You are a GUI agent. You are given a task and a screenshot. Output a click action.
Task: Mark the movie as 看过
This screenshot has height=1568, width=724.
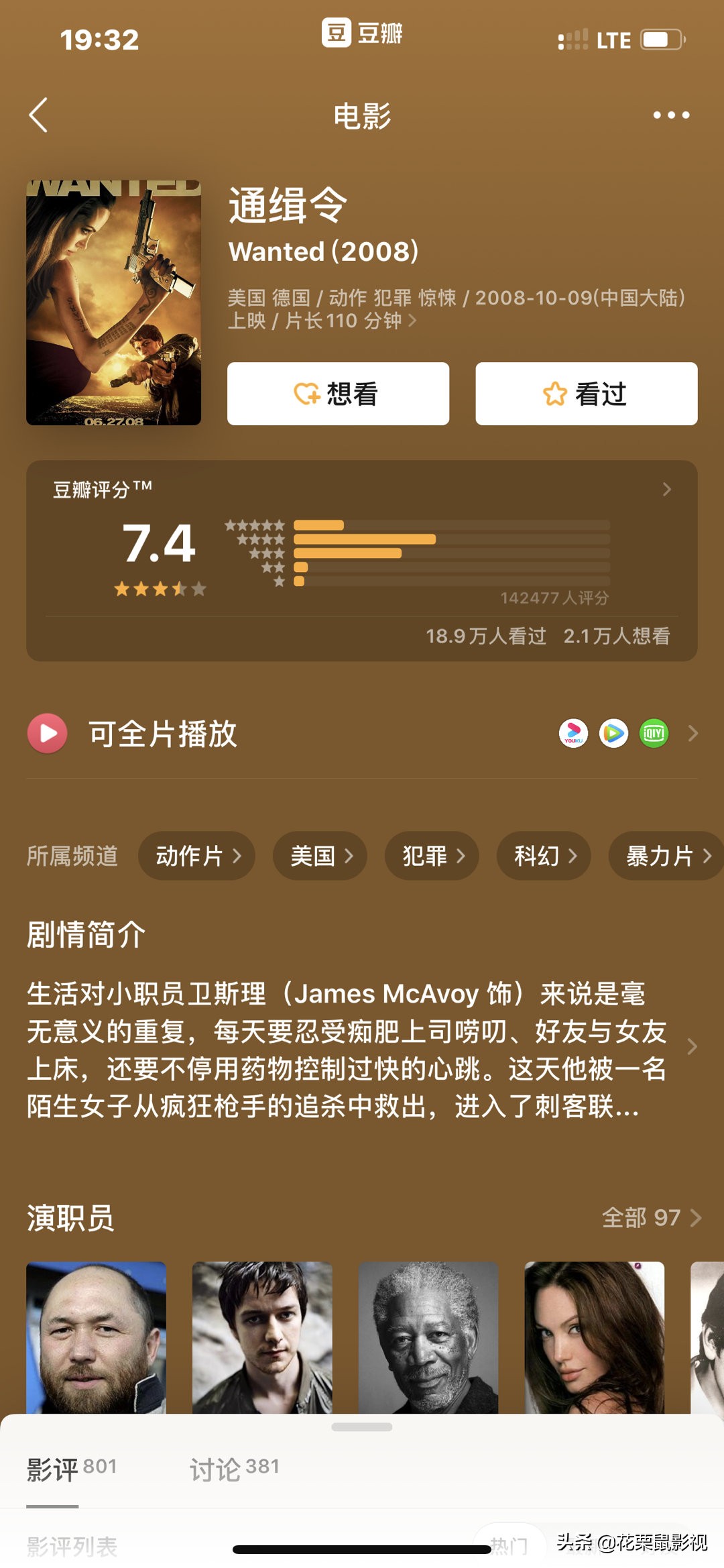585,394
